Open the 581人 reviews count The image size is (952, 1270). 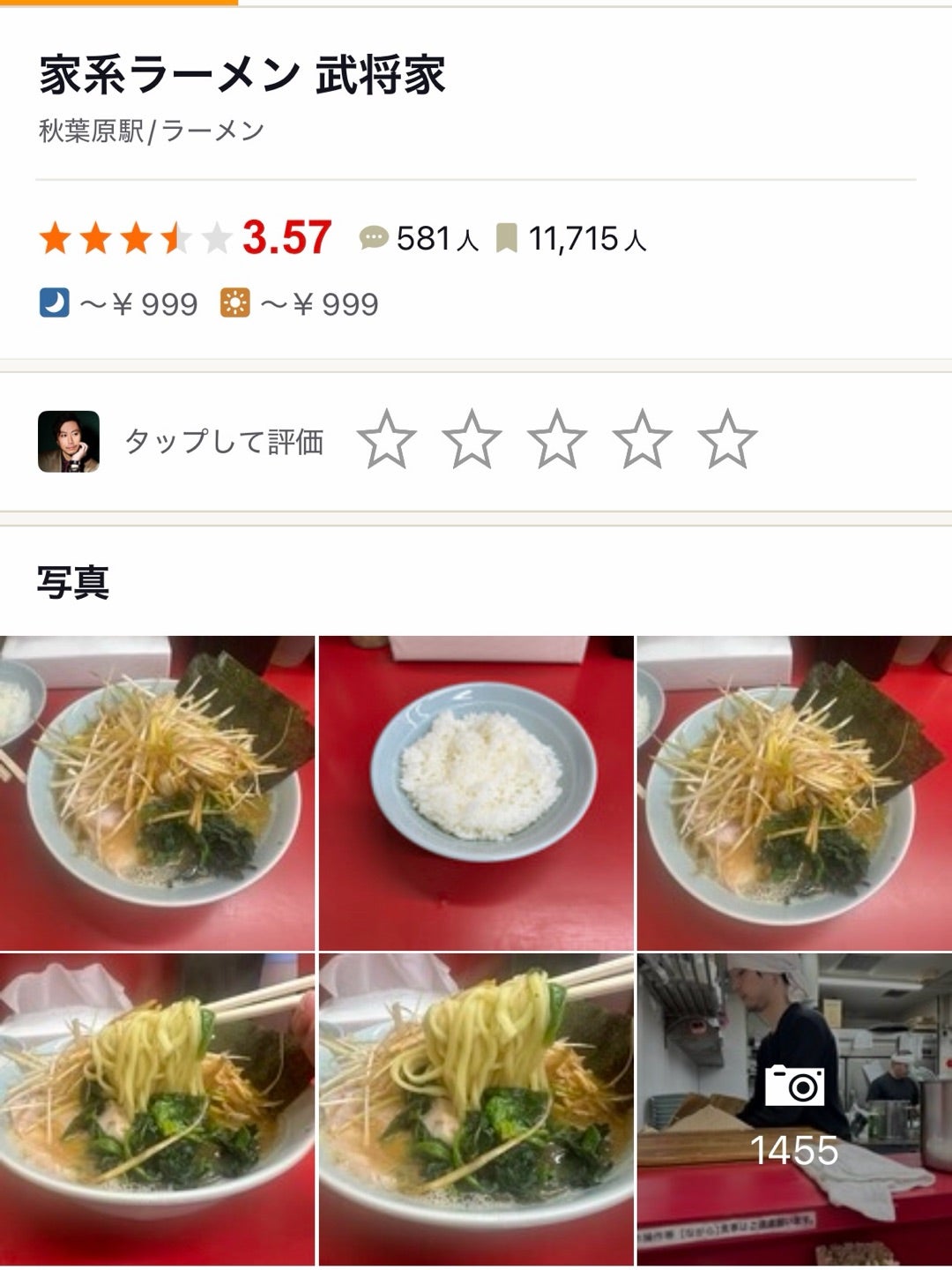click(420, 239)
